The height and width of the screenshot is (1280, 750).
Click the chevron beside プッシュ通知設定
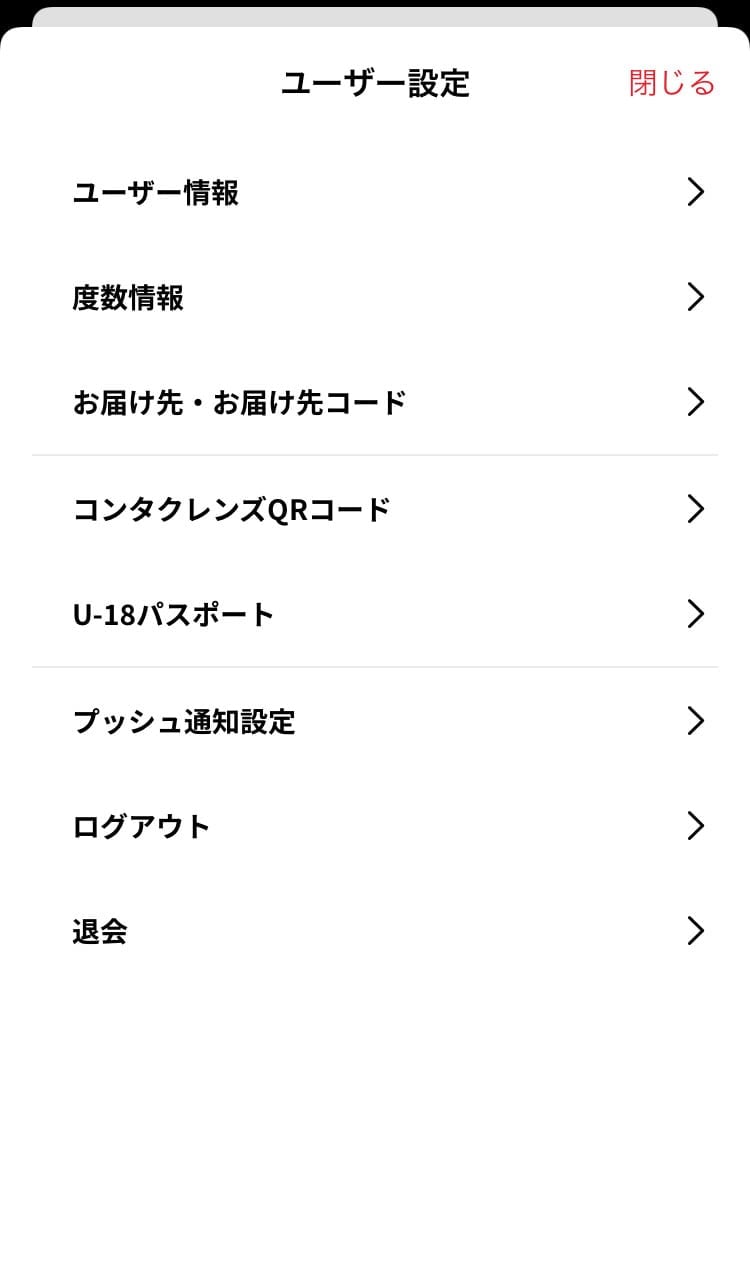point(696,721)
